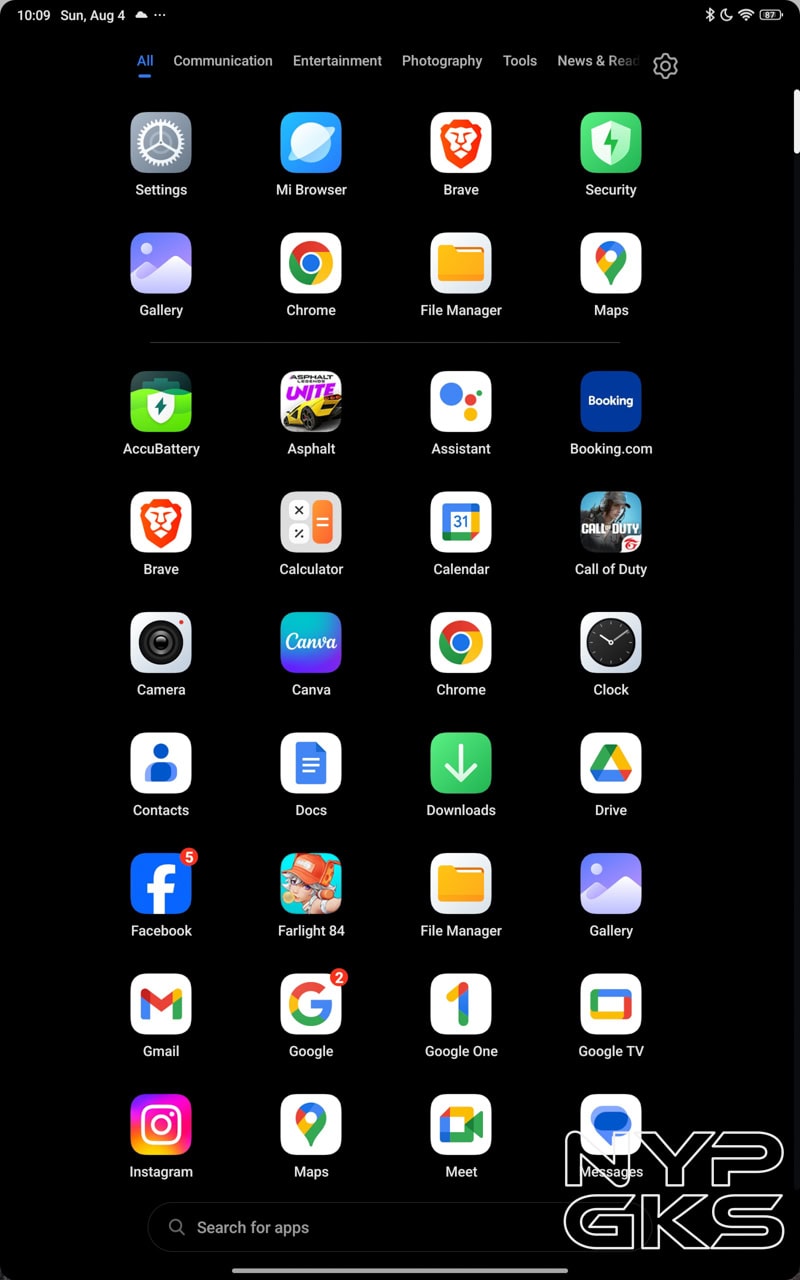
Task: Launch Mi Browser
Action: (x=311, y=143)
